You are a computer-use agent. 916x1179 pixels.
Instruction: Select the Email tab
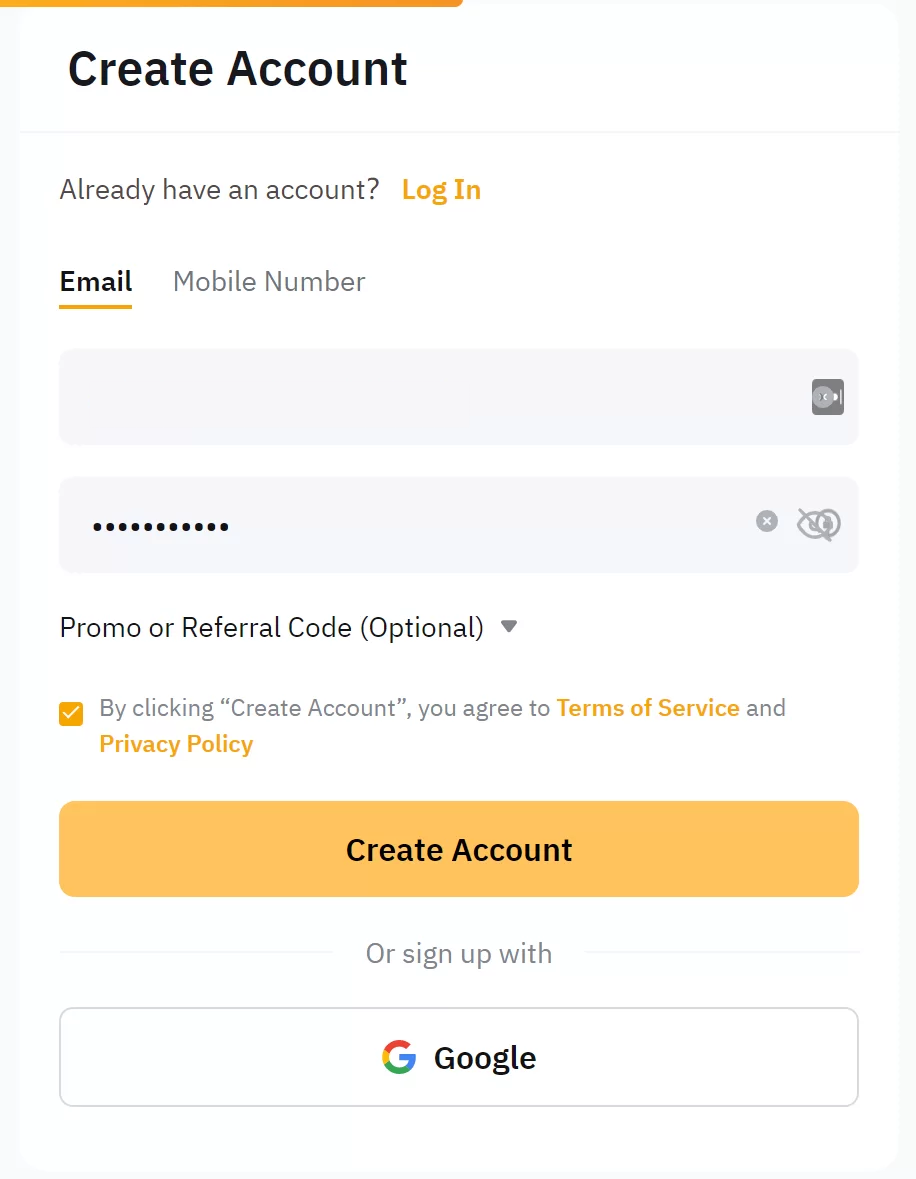[x=96, y=282]
